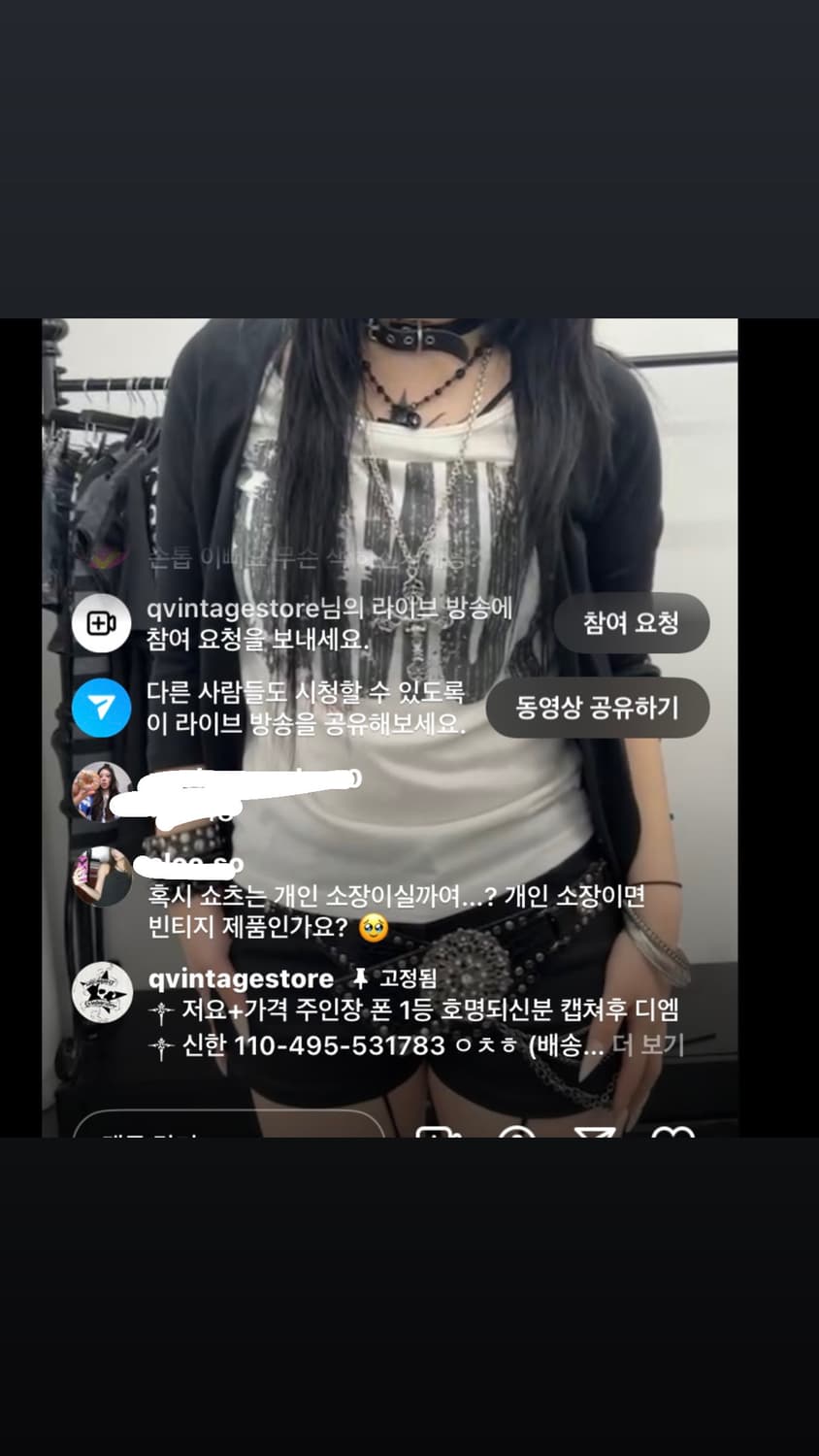The height and width of the screenshot is (1456, 819).
Task: Tap the blue paper plane share icon
Action: pyautogui.click(x=101, y=708)
